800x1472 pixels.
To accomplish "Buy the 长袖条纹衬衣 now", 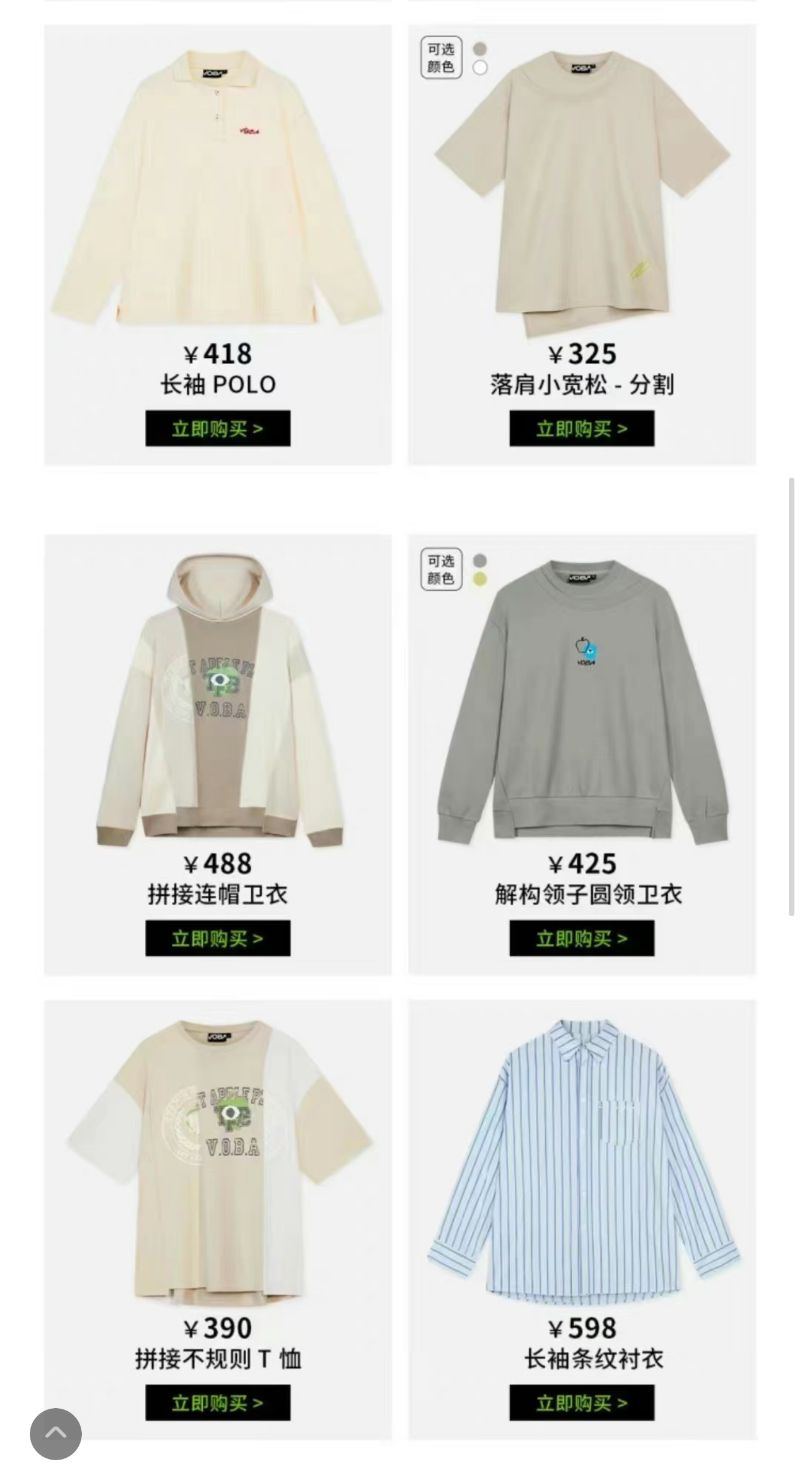I will pos(581,1402).
